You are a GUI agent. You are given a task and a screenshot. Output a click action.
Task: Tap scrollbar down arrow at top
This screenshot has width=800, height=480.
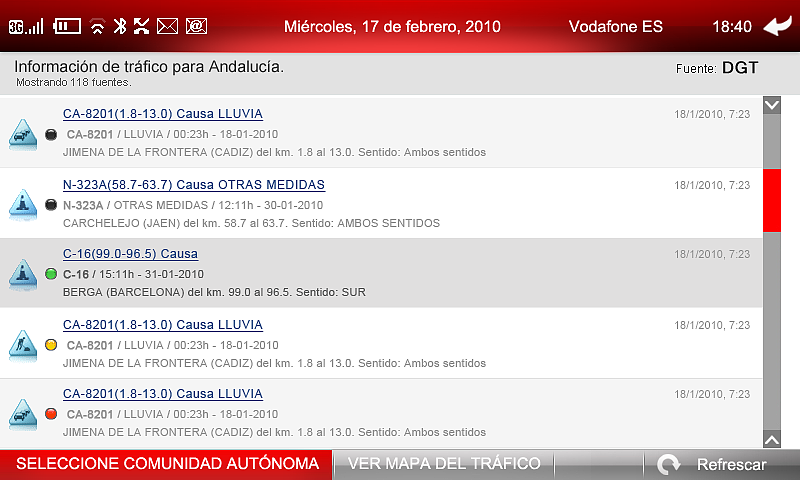[772, 106]
